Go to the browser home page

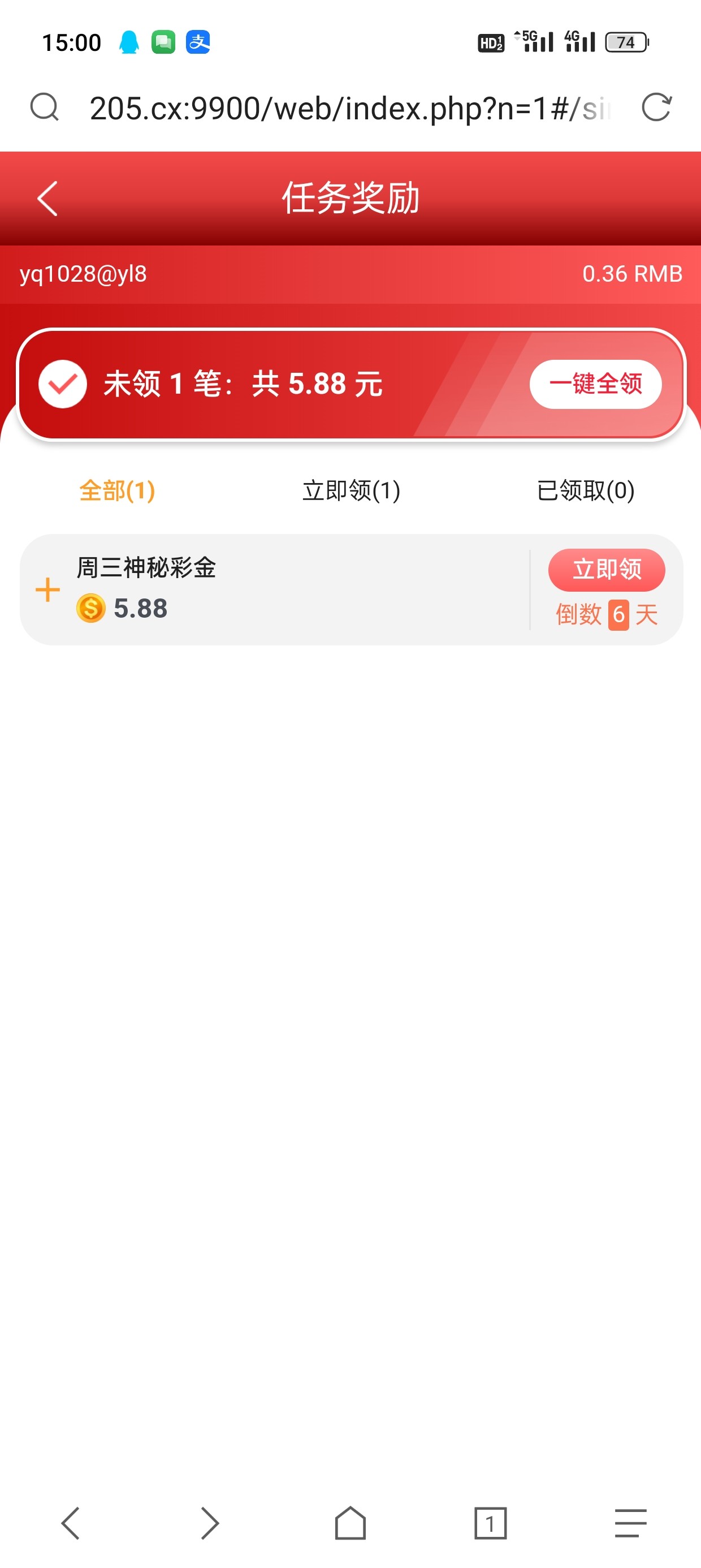(x=350, y=1523)
